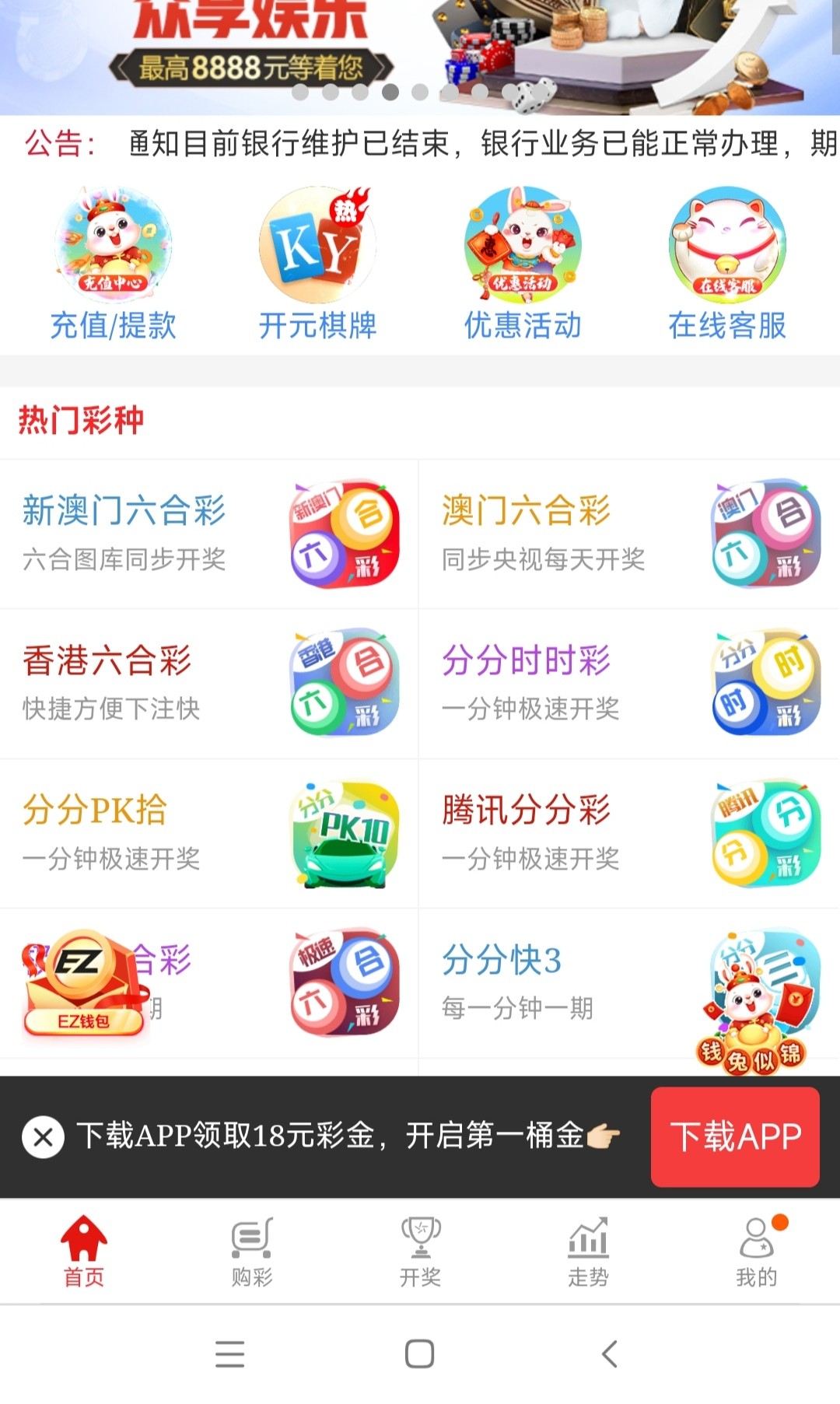Open 澳门六合彩 lottery

pyautogui.click(x=628, y=534)
